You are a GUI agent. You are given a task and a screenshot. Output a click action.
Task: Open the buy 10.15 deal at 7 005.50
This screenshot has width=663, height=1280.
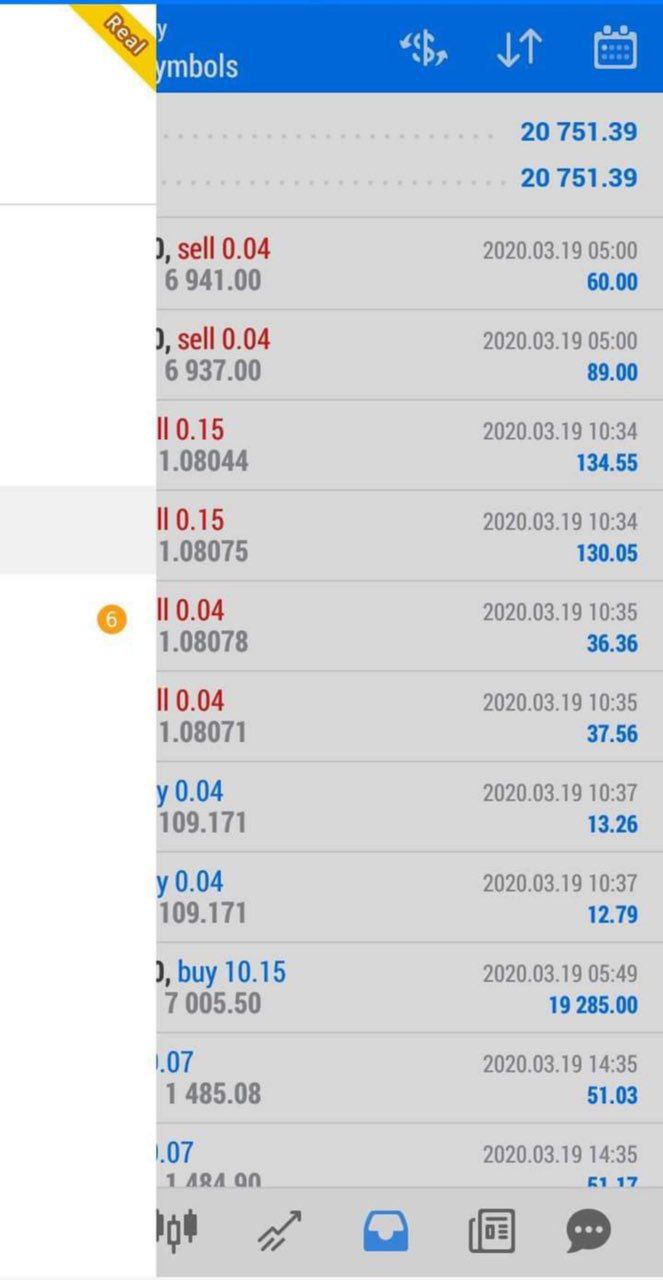tap(400, 987)
